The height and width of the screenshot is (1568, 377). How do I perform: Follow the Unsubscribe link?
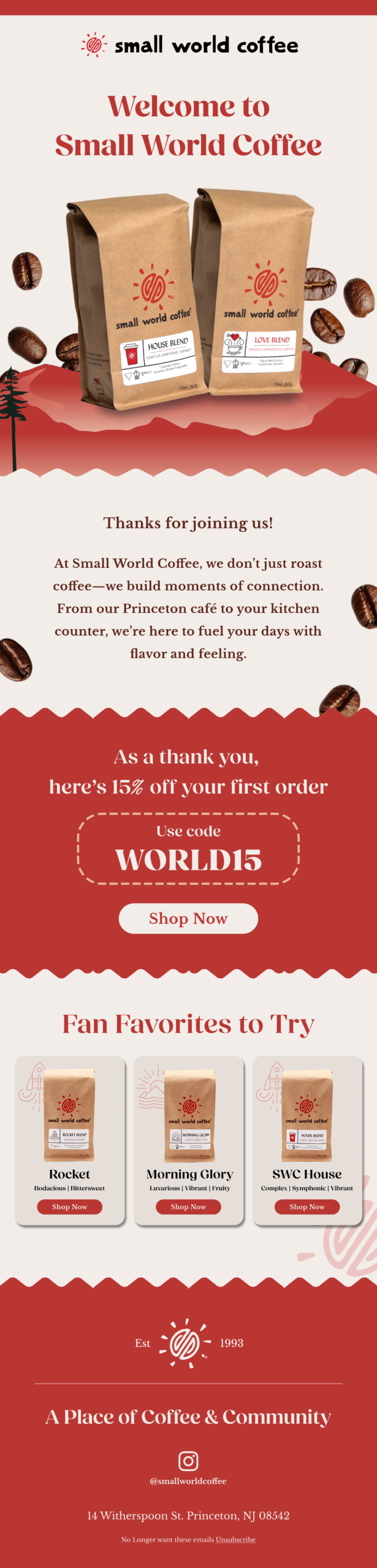click(x=235, y=1539)
